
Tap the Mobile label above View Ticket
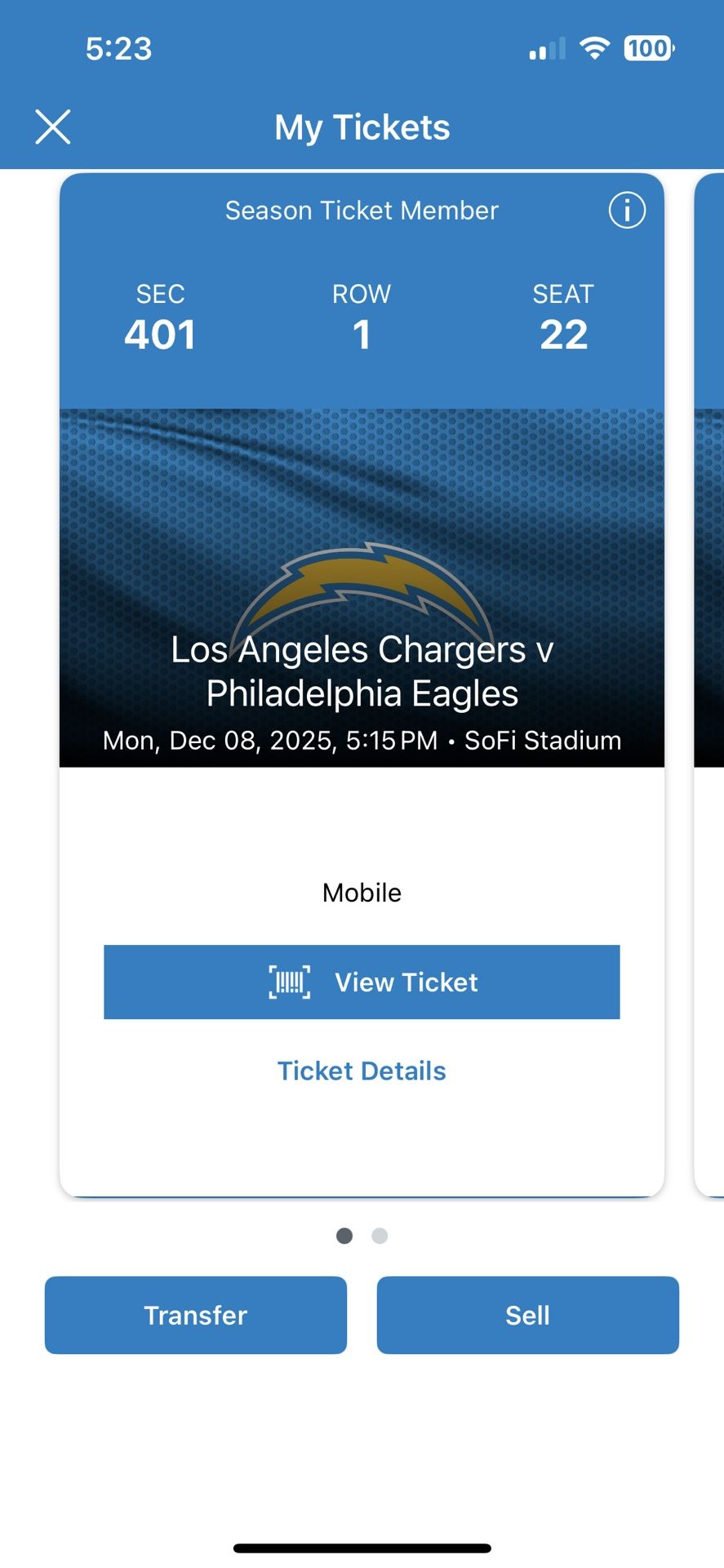362,892
